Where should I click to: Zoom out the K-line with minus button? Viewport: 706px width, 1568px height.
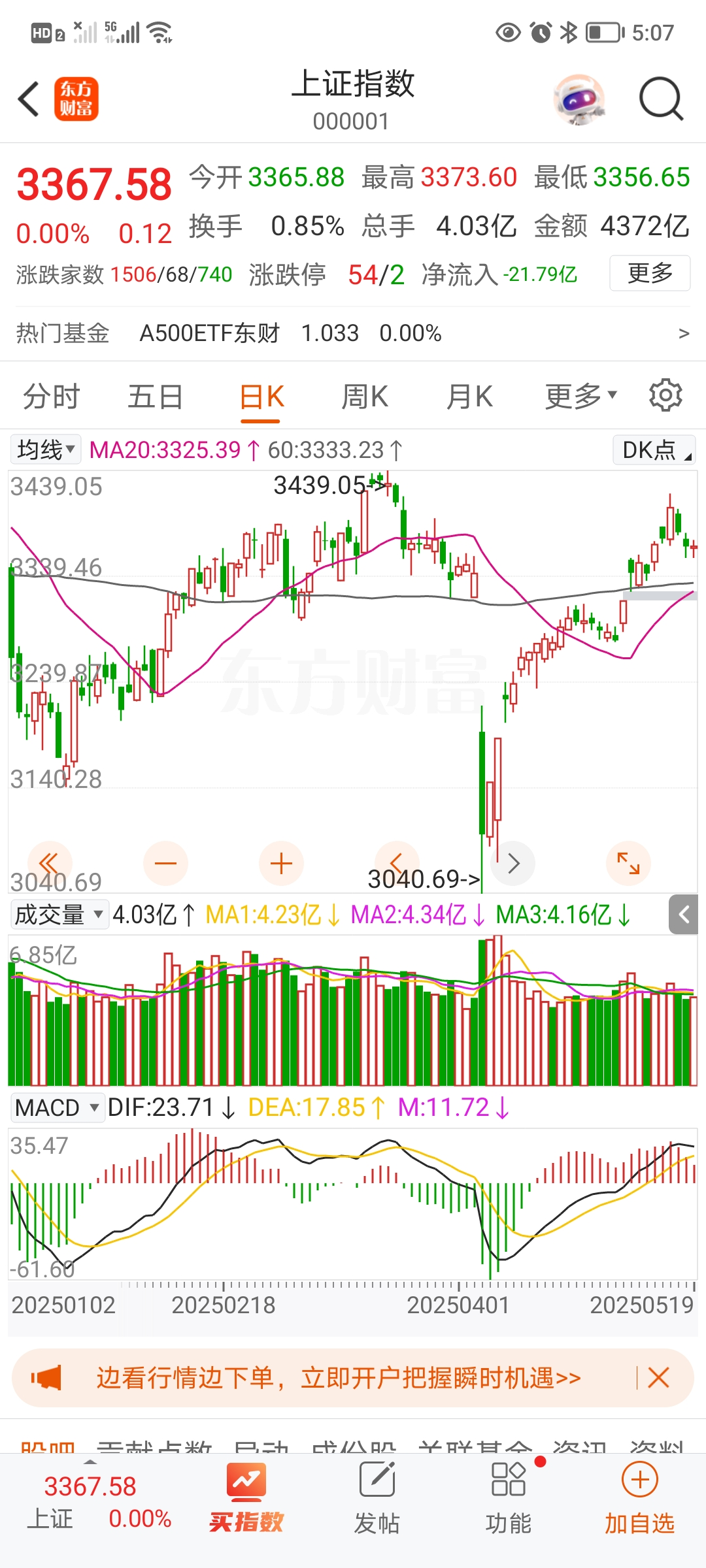click(x=165, y=863)
